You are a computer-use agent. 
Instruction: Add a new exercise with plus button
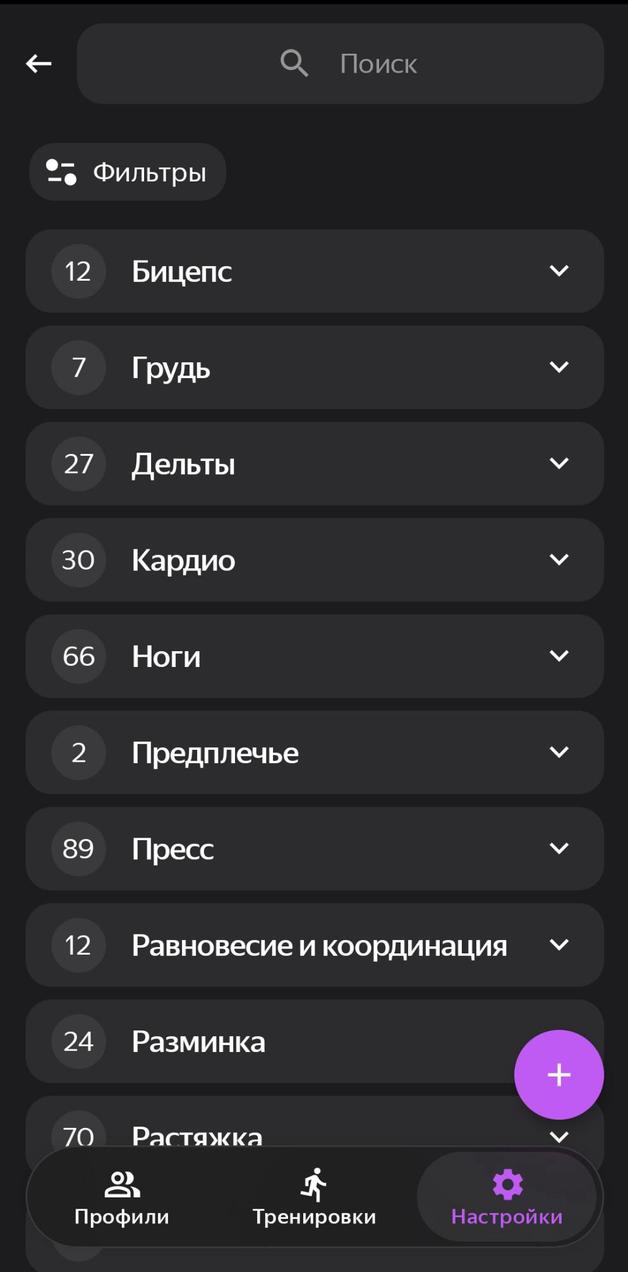click(558, 1075)
